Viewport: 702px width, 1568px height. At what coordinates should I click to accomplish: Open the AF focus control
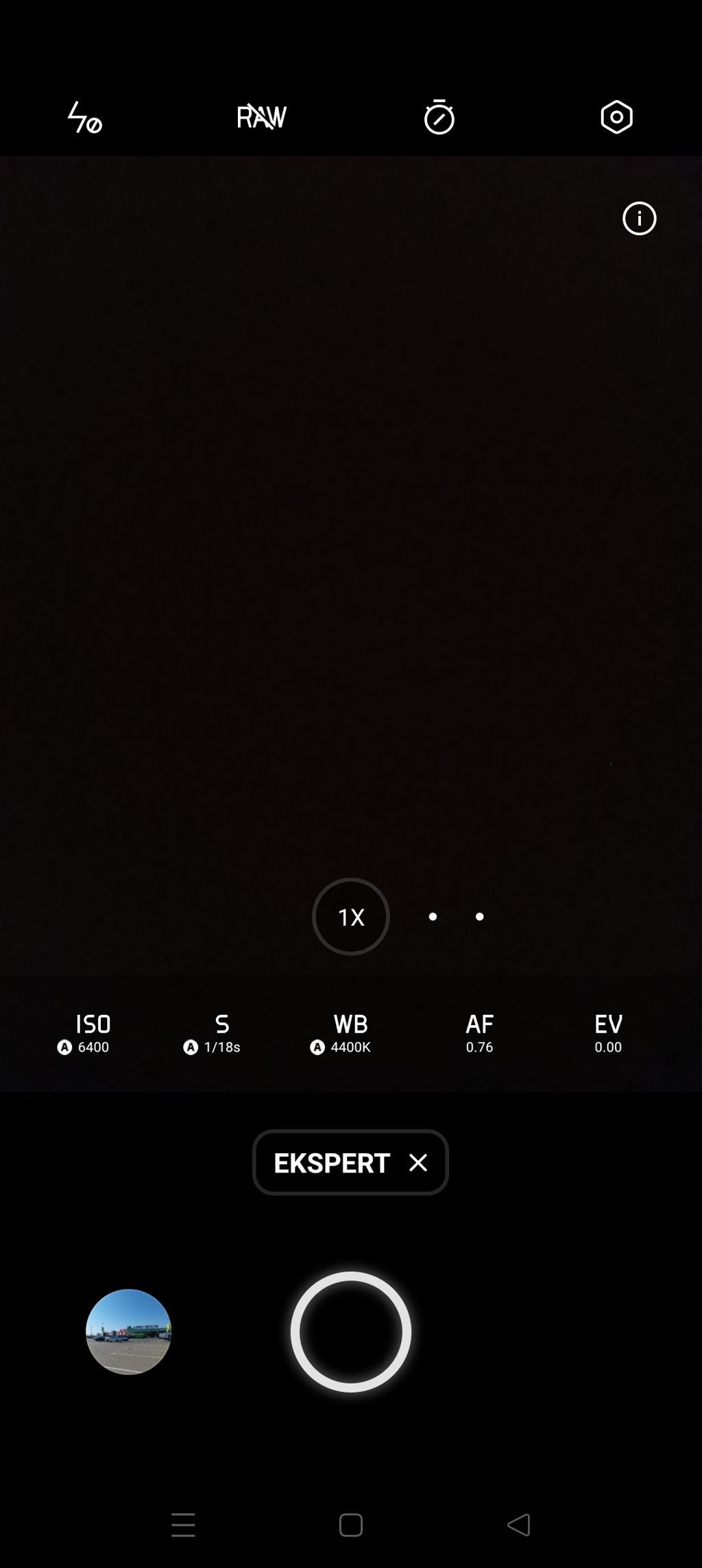coord(479,1033)
